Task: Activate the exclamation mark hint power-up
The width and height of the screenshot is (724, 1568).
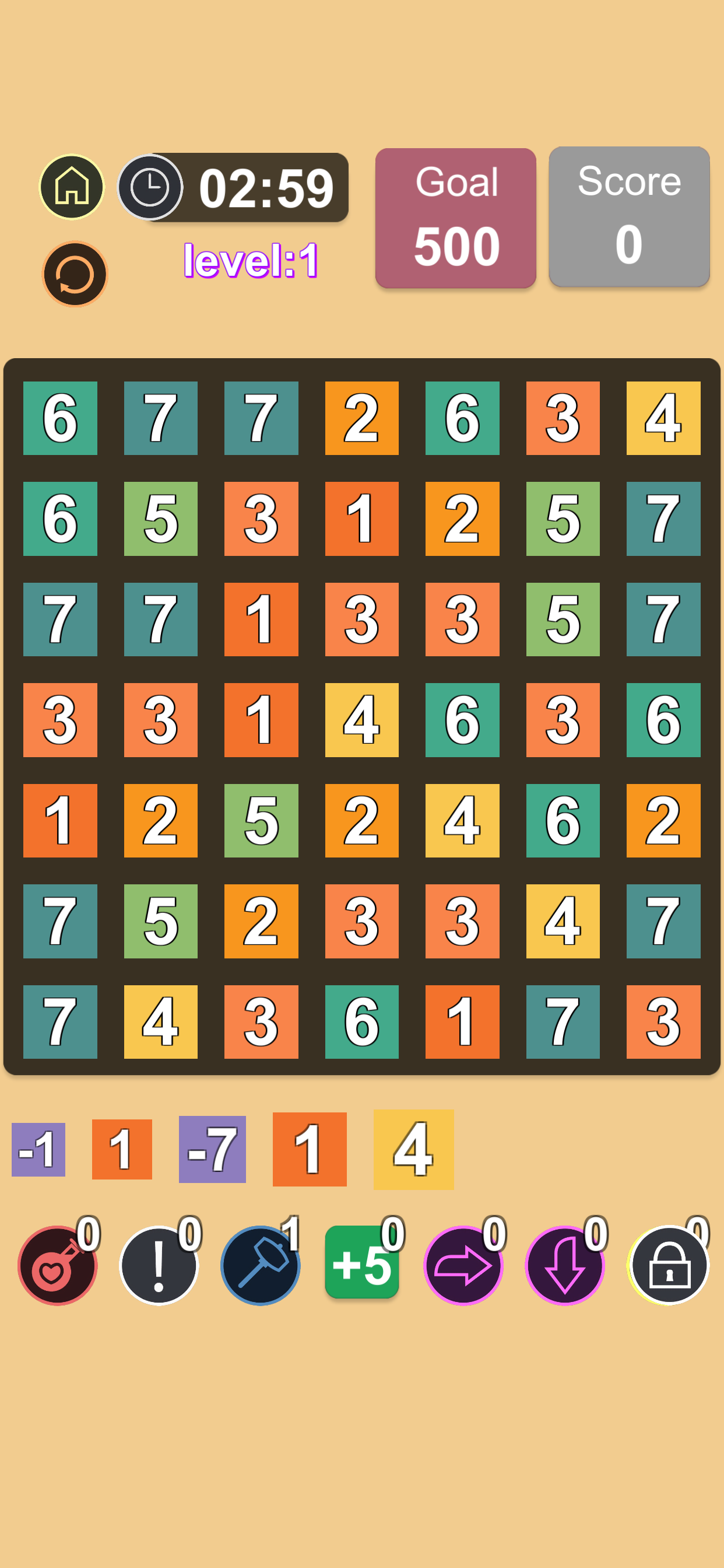Action: pyautogui.click(x=159, y=1265)
